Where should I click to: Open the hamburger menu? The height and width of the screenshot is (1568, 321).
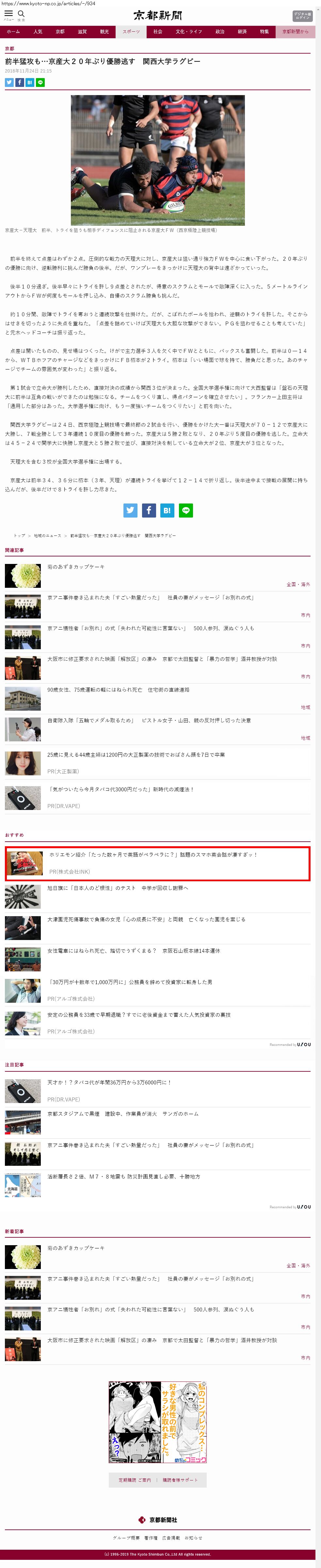click(8, 14)
